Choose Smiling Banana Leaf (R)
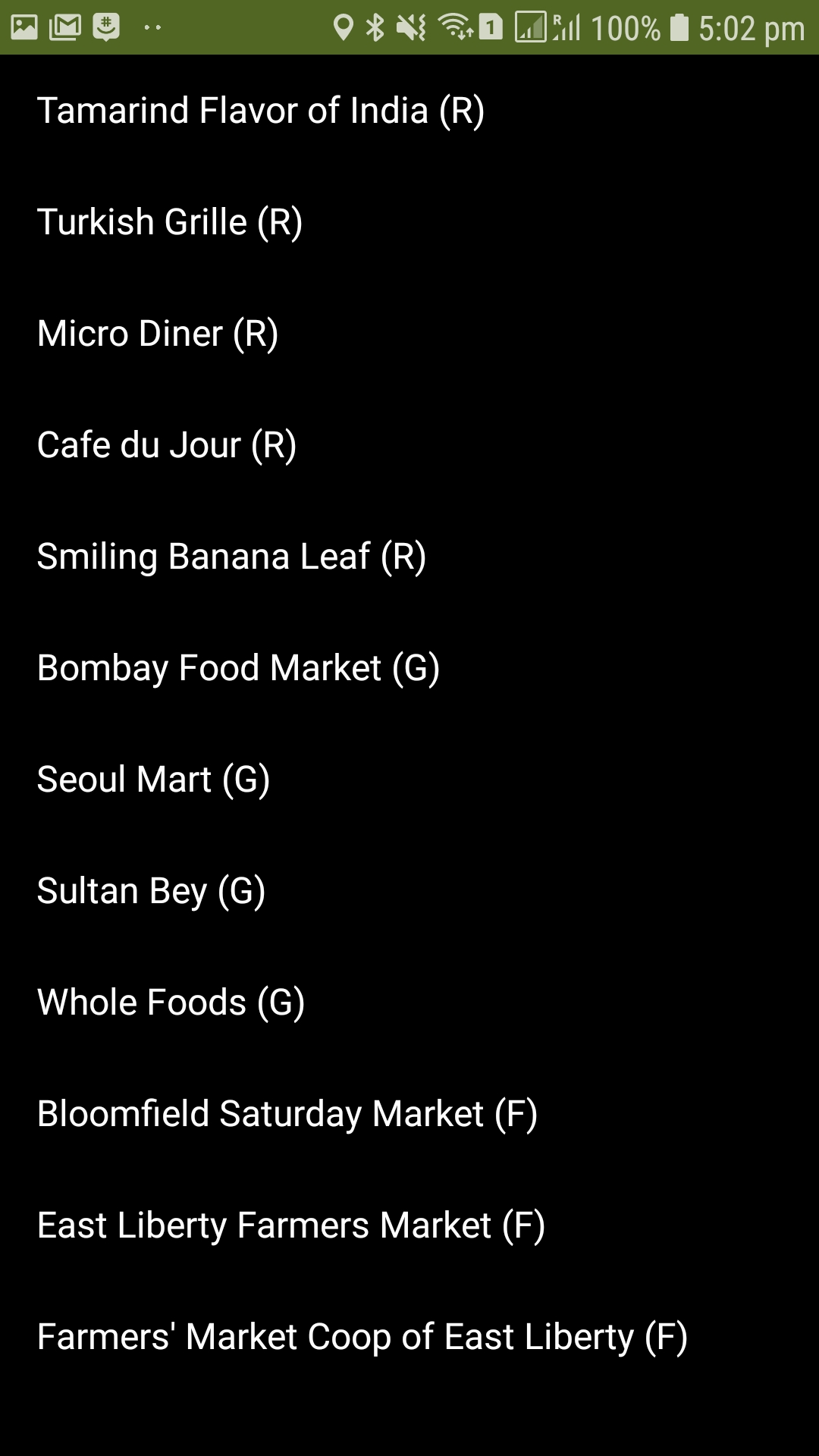The image size is (819, 1456). click(x=231, y=557)
